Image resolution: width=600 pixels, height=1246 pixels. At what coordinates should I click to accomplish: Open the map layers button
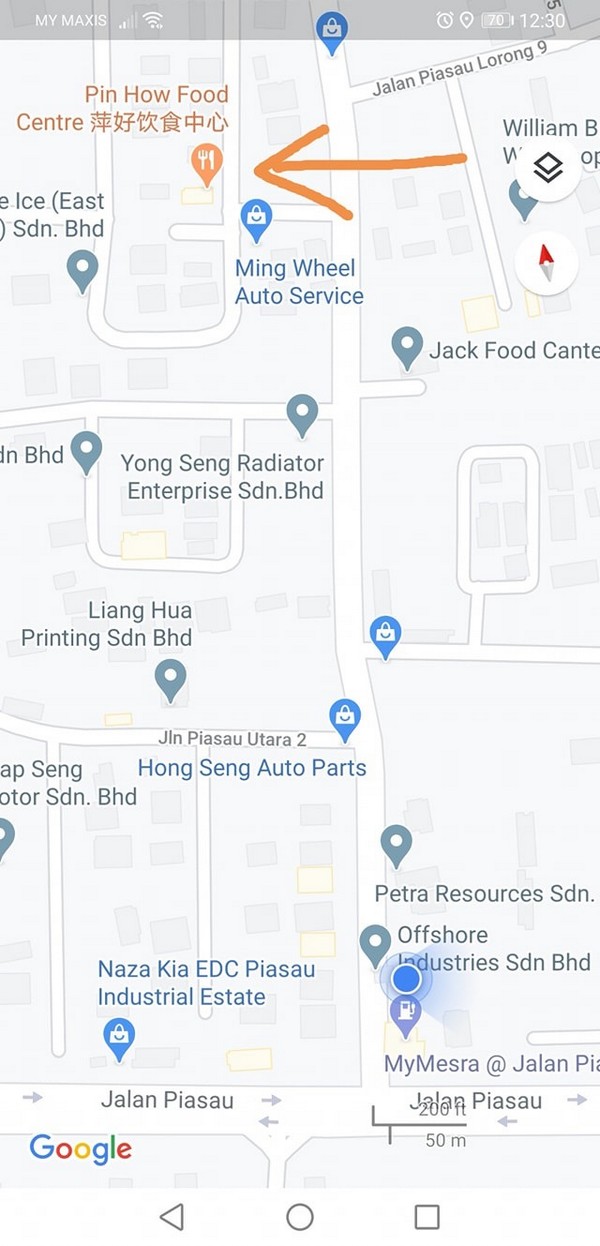coord(547,168)
